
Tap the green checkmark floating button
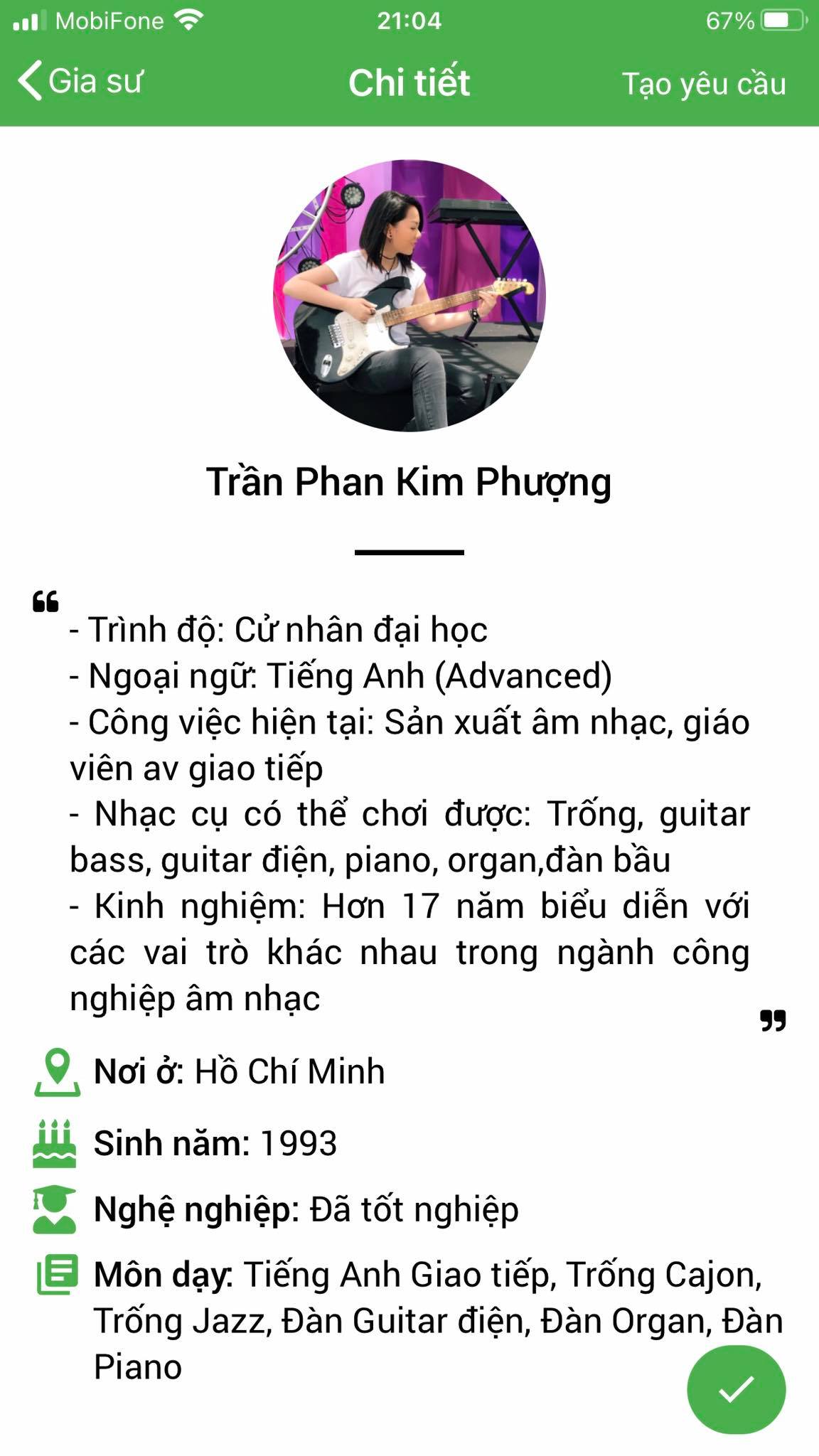point(736,1389)
